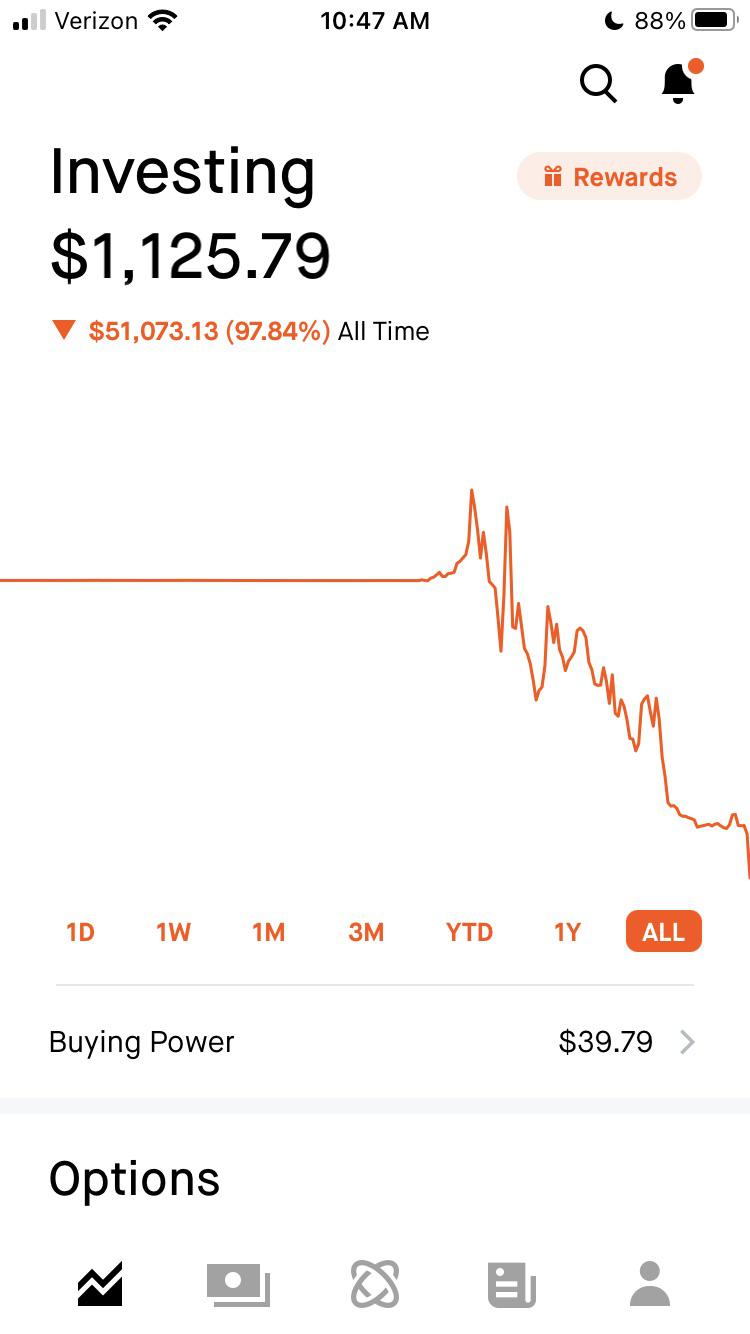Switch chart to 1W range
Image resolution: width=750 pixels, height=1334 pixels.
tap(173, 932)
